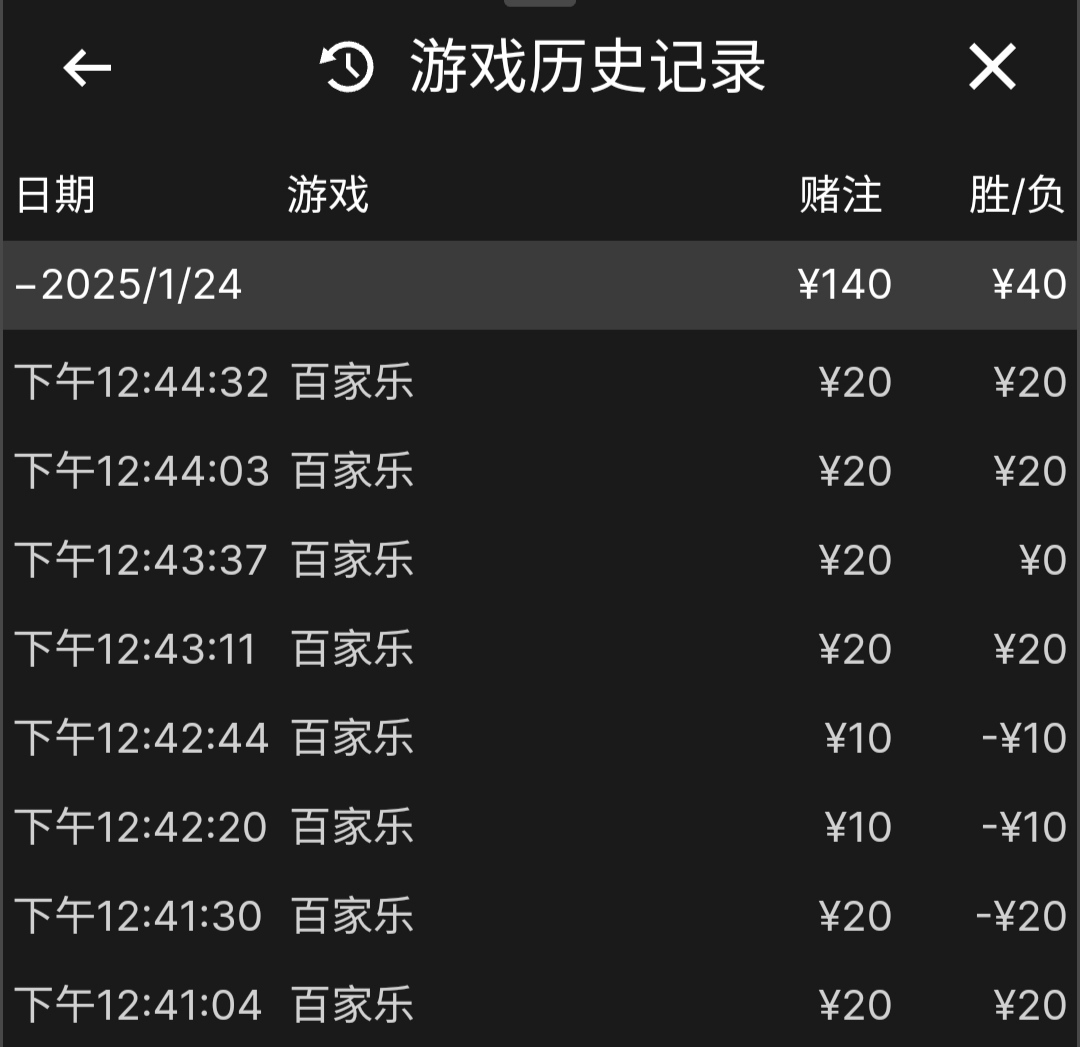Collapse the 2025/1/24 date group
Viewport: 1080px width, 1047px height.
click(x=130, y=285)
